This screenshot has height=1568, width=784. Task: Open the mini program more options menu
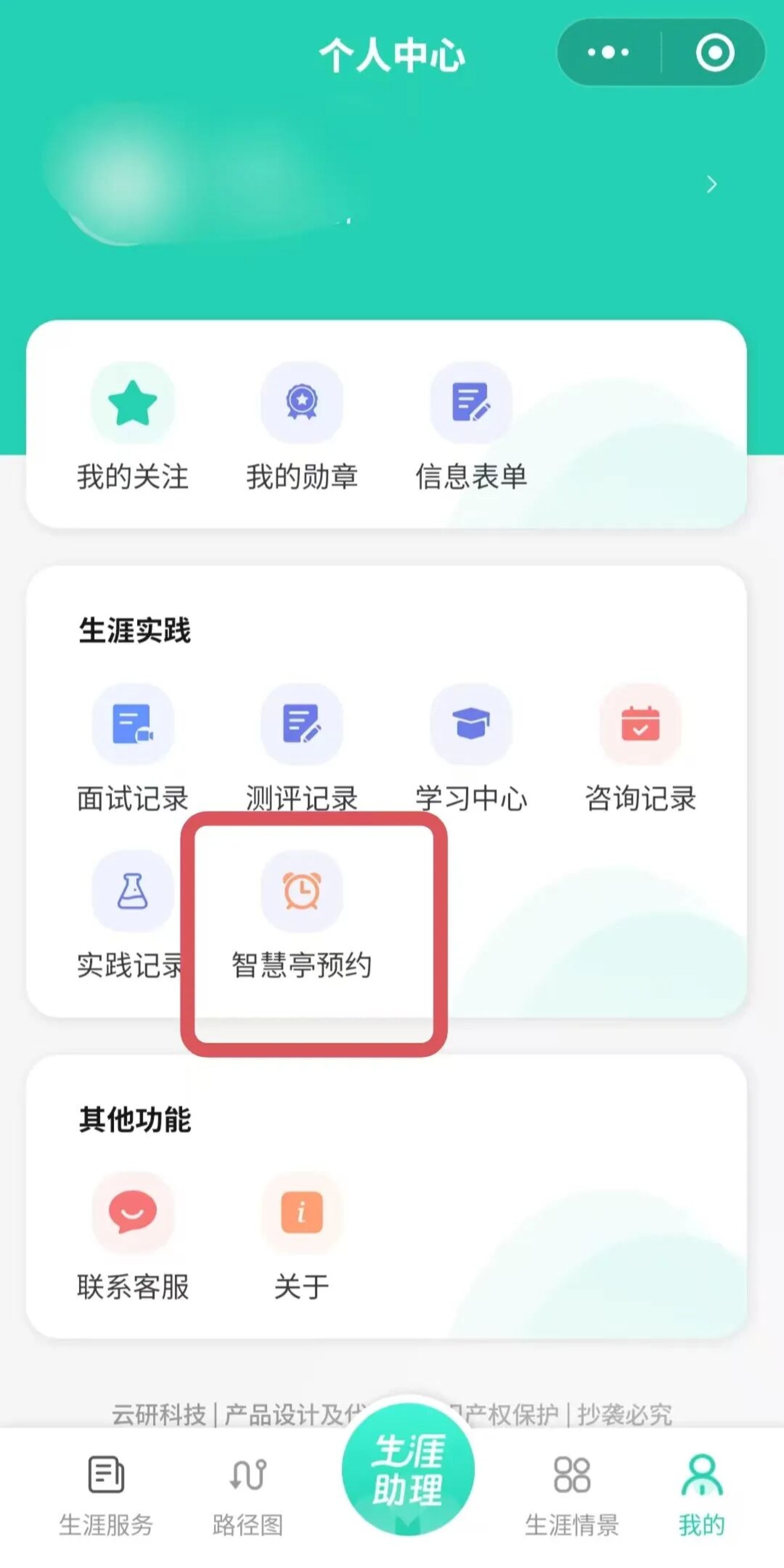click(x=608, y=52)
